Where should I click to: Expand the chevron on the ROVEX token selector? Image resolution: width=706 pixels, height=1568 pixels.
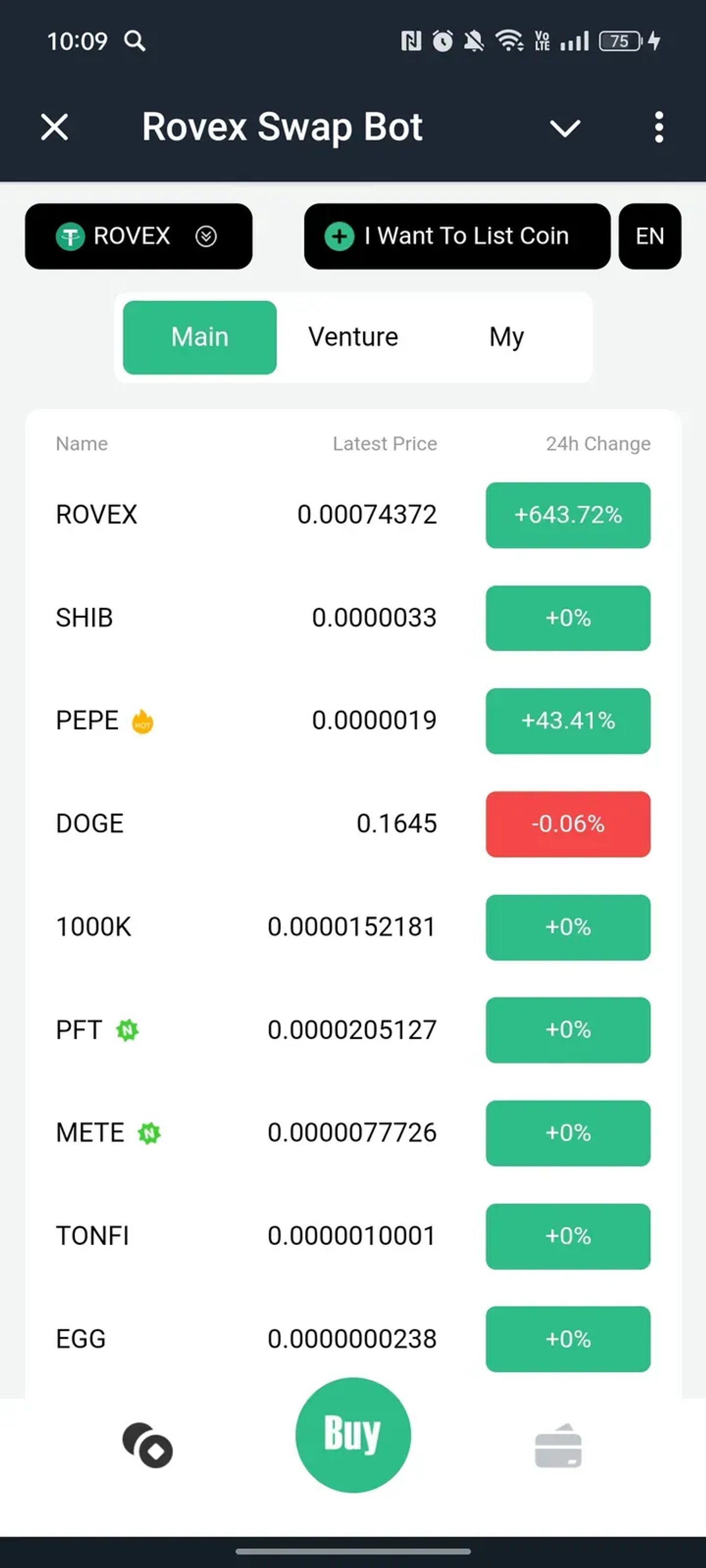tap(206, 236)
